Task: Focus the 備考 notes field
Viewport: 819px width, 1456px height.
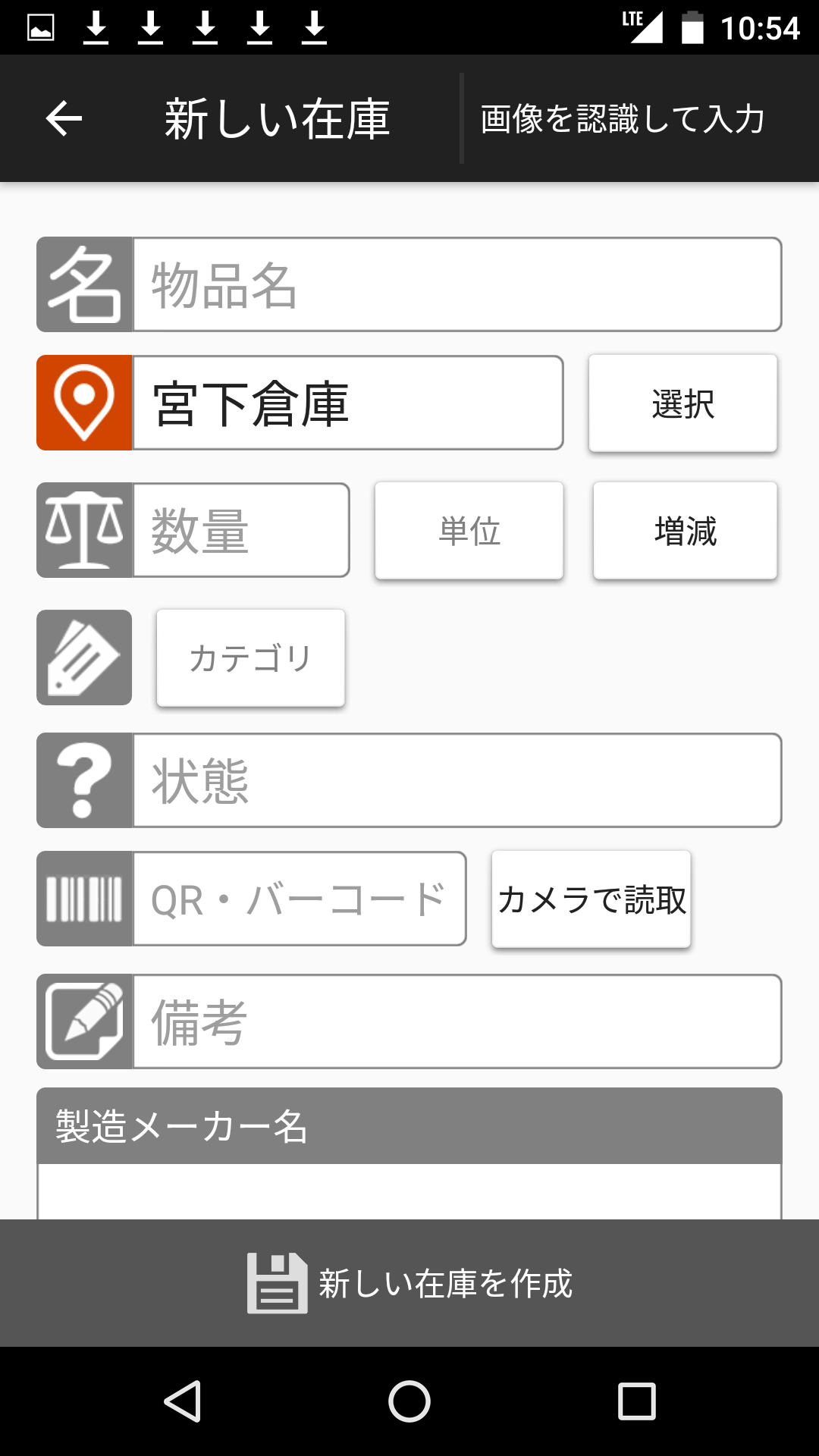Action: tap(457, 1021)
